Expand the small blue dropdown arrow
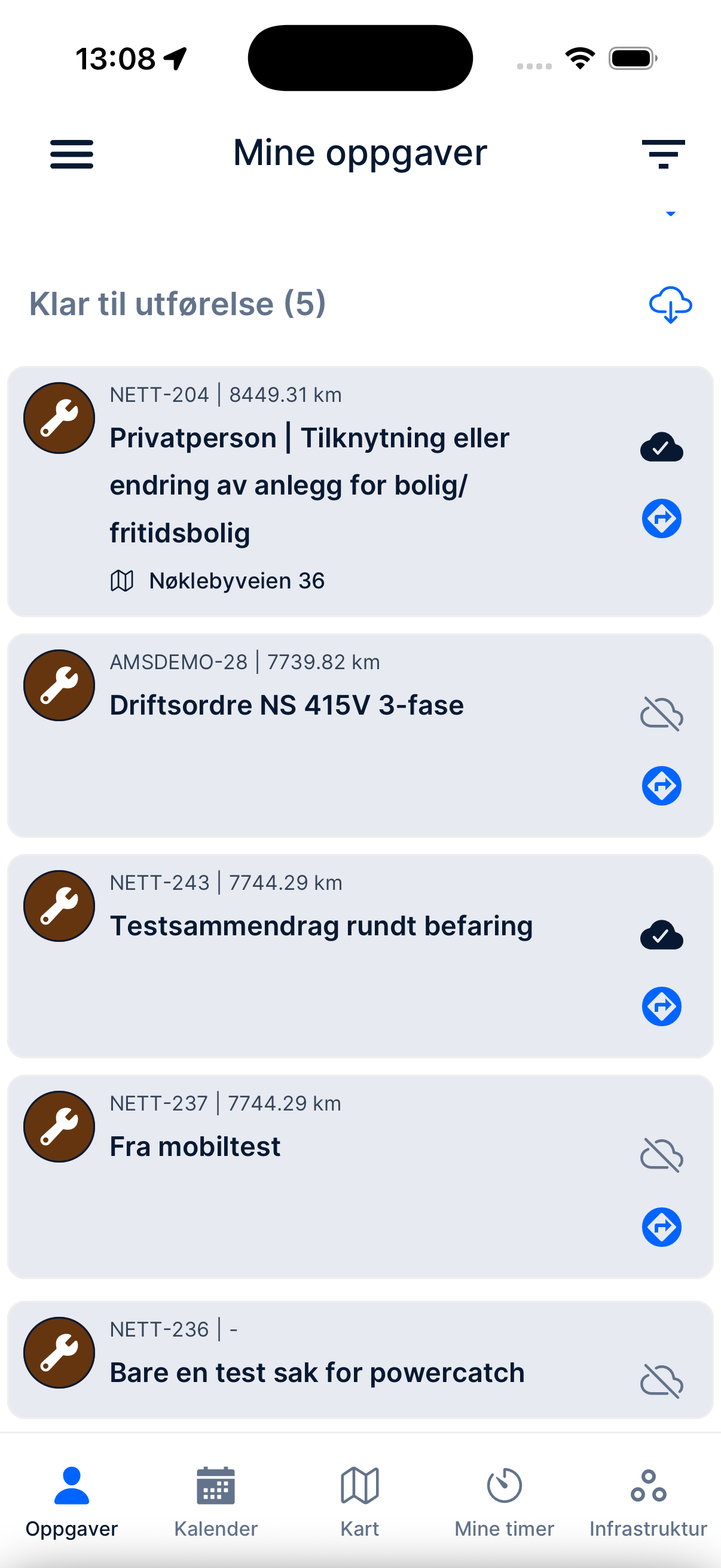This screenshot has height=1568, width=721. click(670, 214)
